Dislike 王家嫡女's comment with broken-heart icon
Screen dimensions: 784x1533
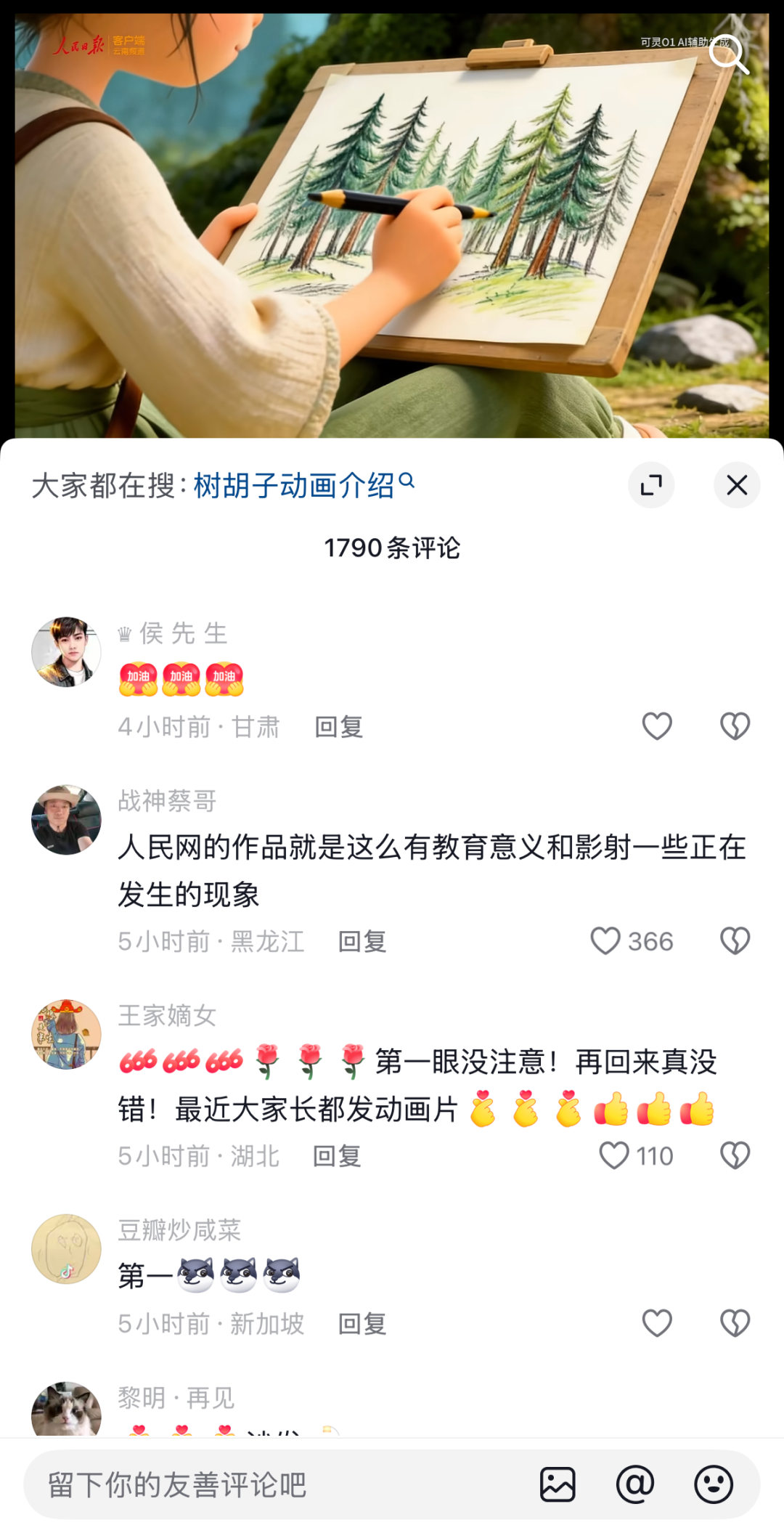pos(735,1155)
